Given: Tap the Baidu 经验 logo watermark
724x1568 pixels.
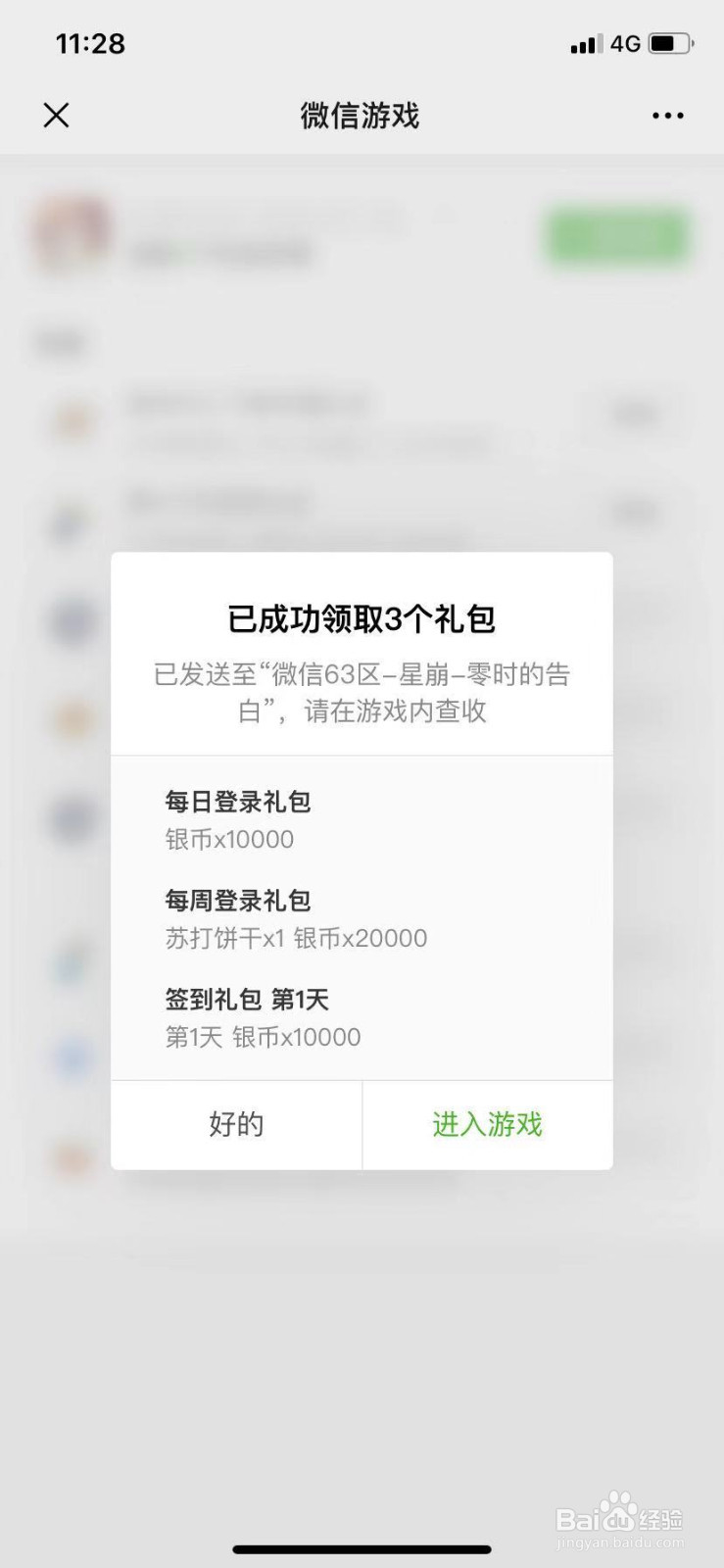Looking at the screenshot, I should 619,1511.
